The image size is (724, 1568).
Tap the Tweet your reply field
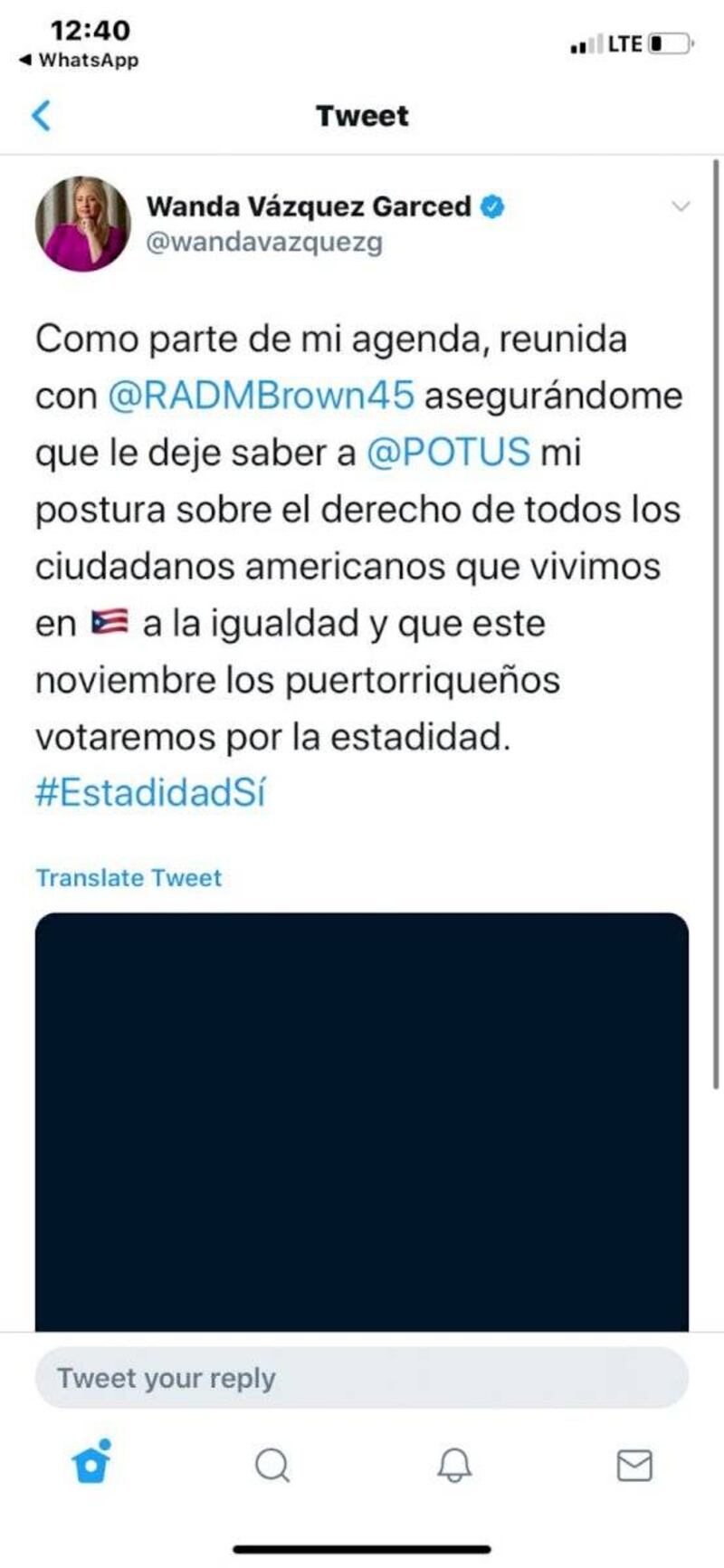(x=362, y=1377)
